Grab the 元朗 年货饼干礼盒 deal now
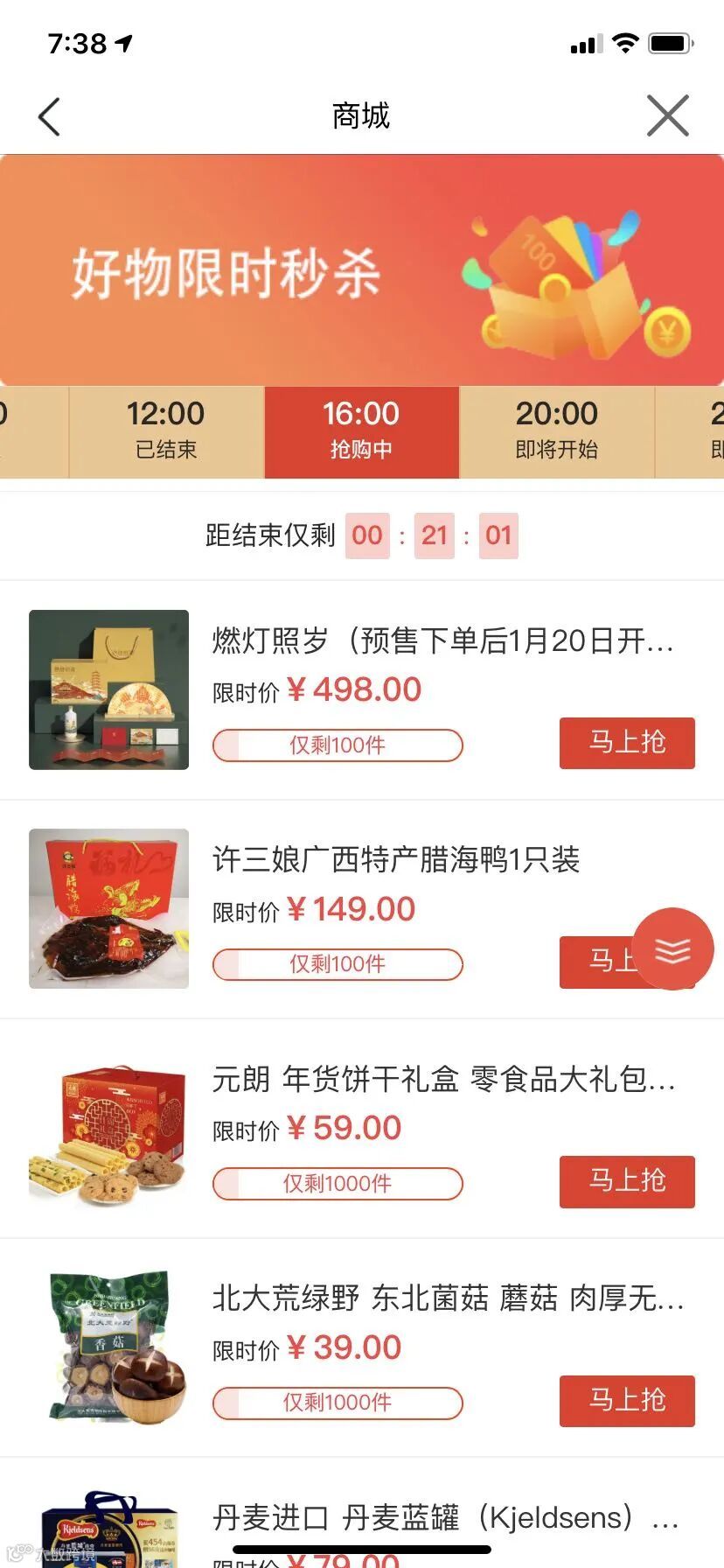The image size is (724, 1568). (x=627, y=1181)
